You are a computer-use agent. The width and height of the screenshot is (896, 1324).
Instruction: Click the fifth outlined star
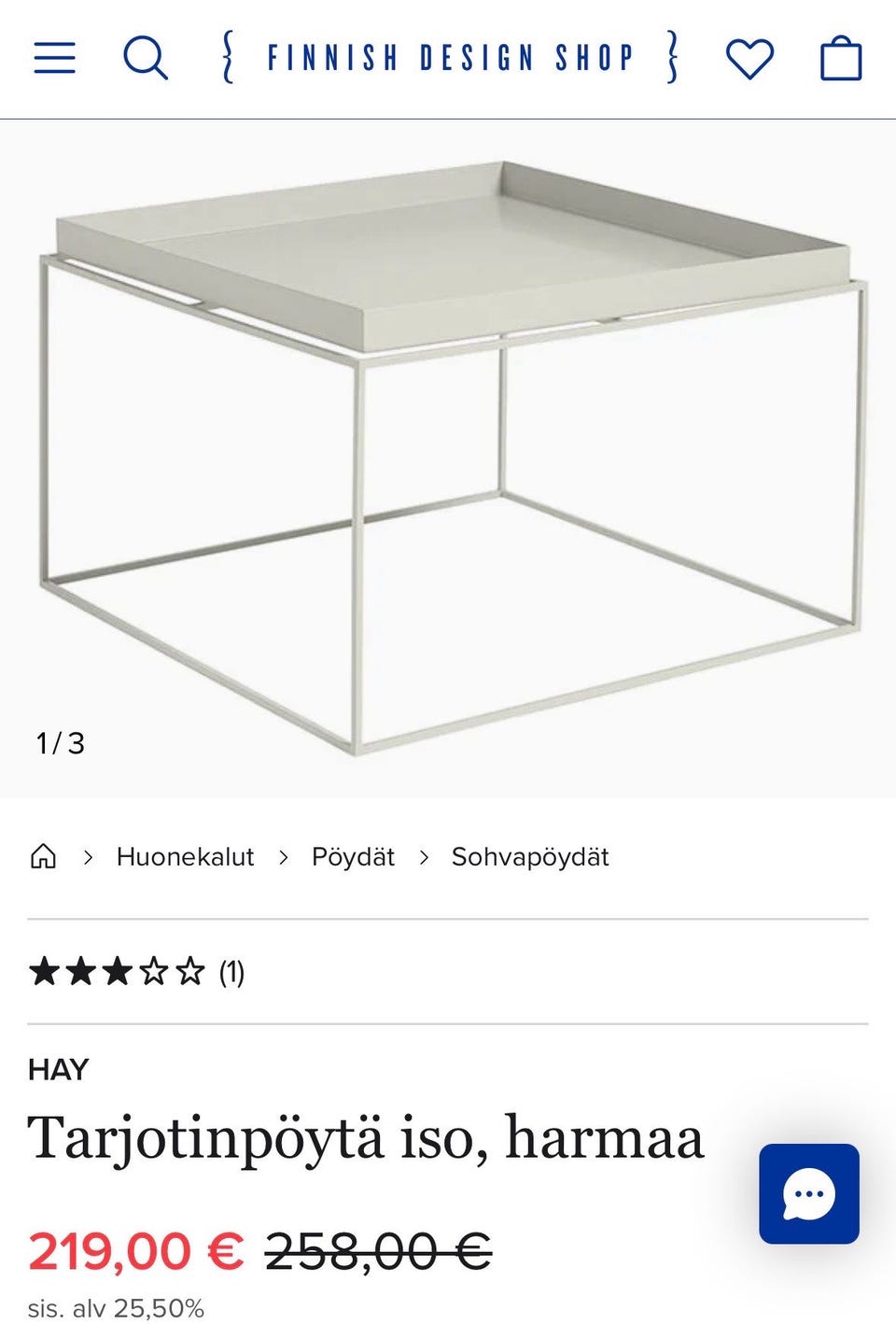189,972
